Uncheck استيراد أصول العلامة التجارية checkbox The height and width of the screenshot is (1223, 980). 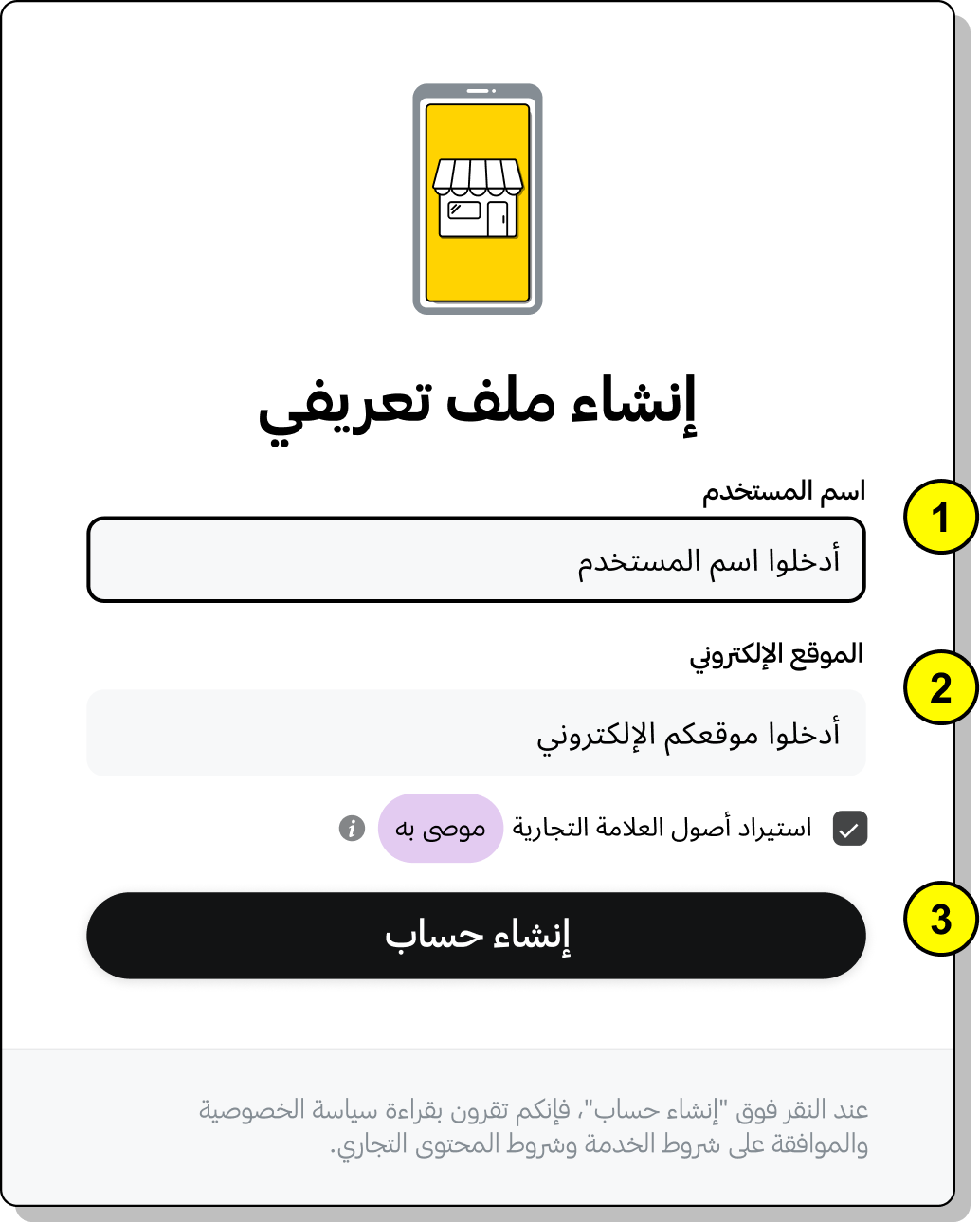coord(849,829)
